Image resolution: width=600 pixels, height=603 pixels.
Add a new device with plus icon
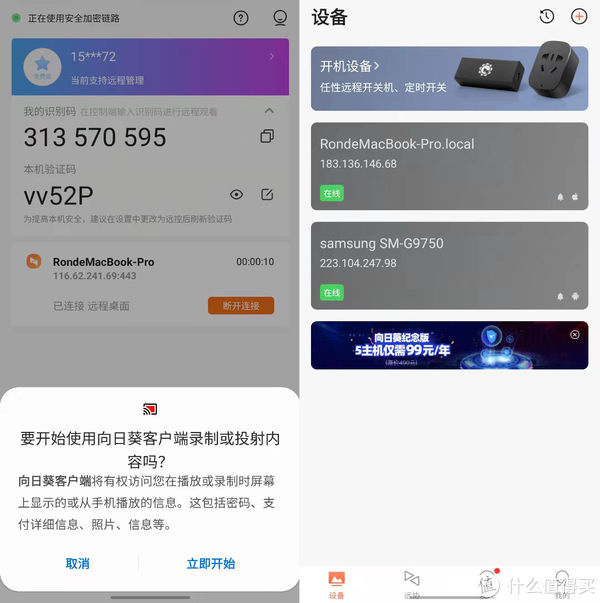click(x=578, y=17)
